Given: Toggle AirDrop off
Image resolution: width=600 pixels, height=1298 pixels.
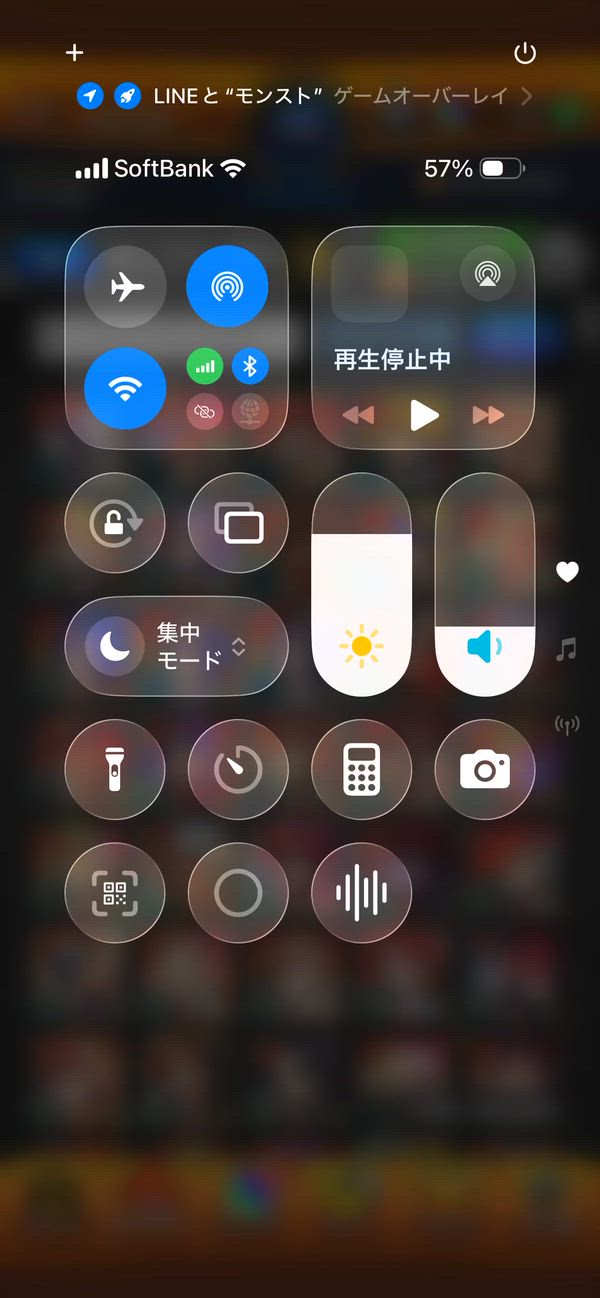Looking at the screenshot, I should pyautogui.click(x=227, y=288).
